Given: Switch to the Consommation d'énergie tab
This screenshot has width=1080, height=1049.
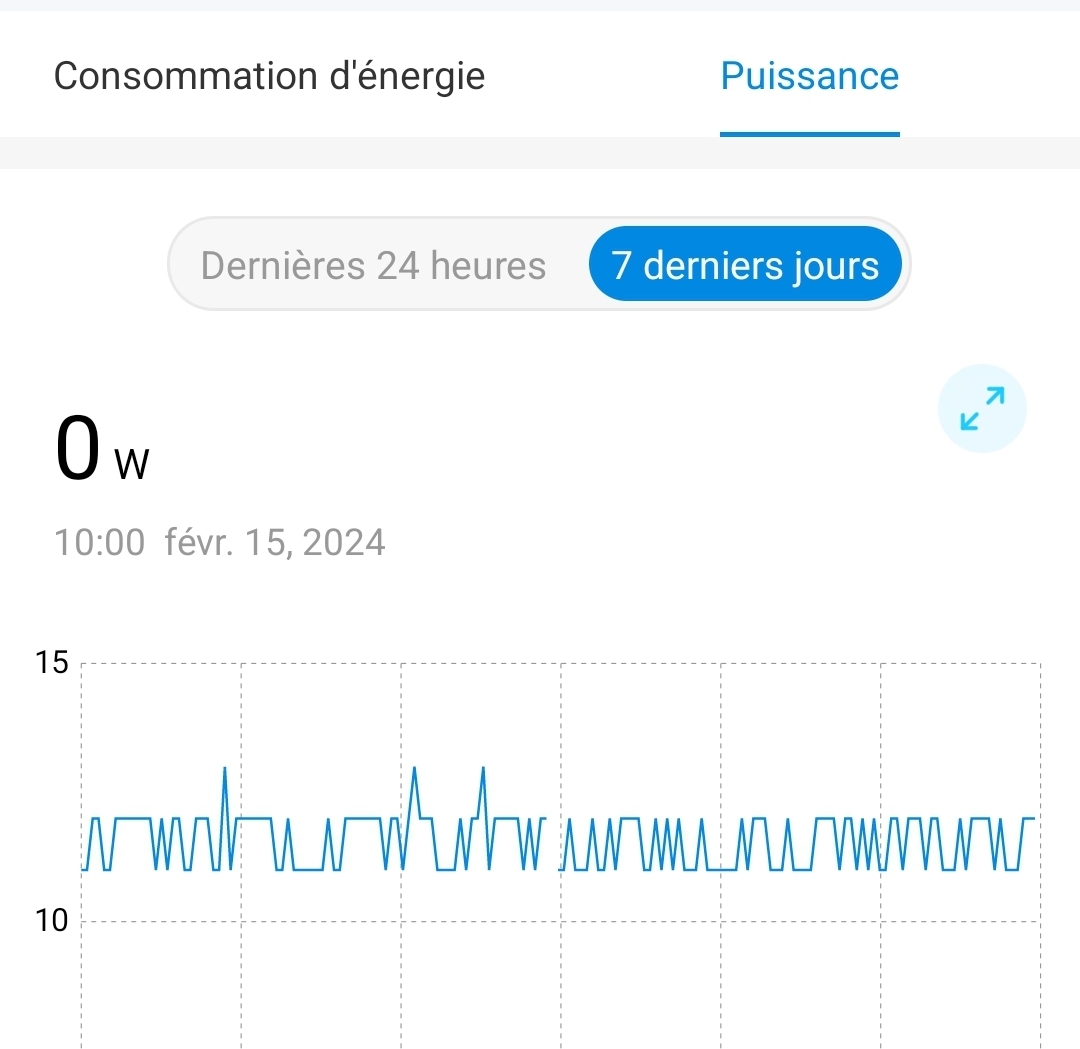Looking at the screenshot, I should coord(269,76).
